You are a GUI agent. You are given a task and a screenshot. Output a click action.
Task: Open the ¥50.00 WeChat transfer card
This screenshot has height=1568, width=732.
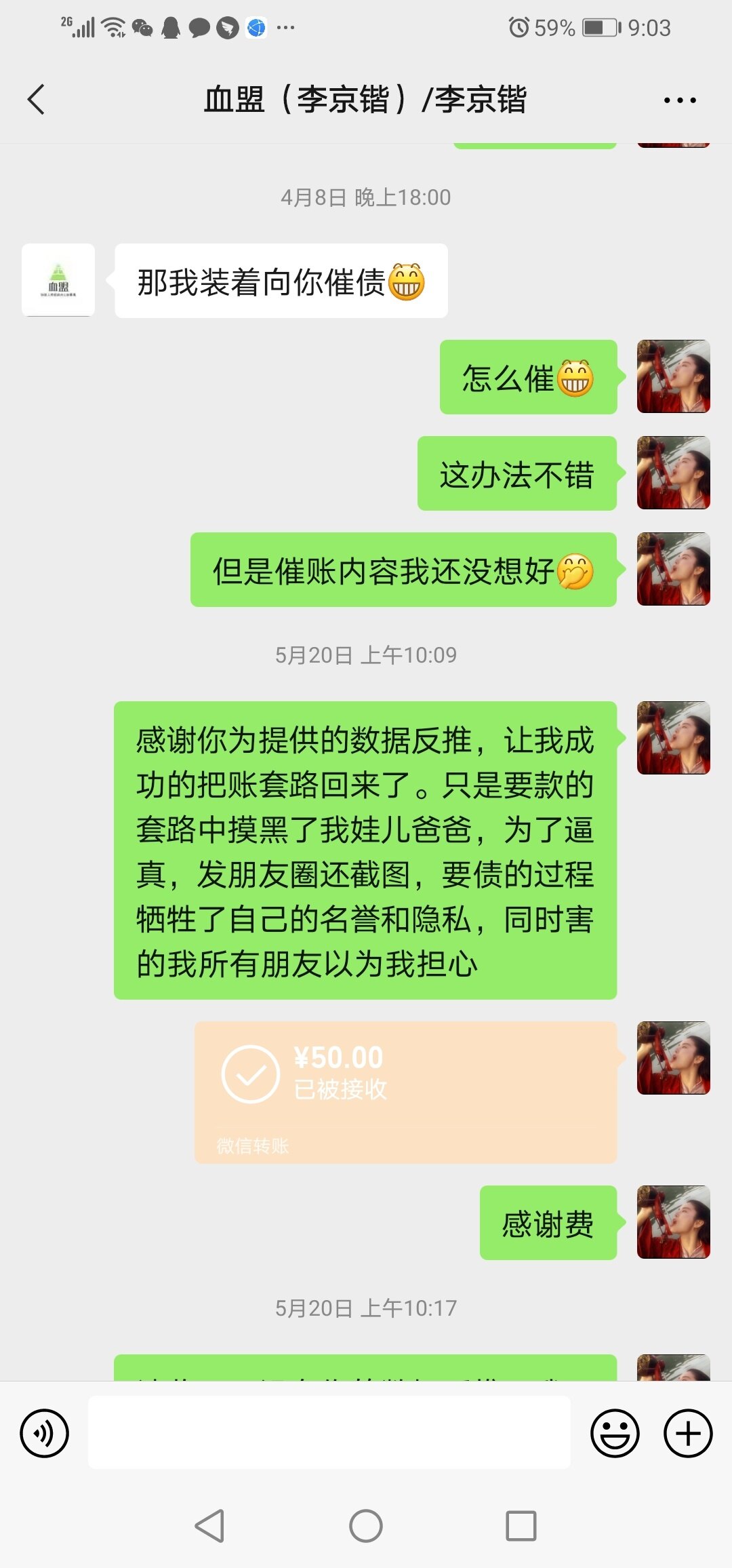point(405,1092)
